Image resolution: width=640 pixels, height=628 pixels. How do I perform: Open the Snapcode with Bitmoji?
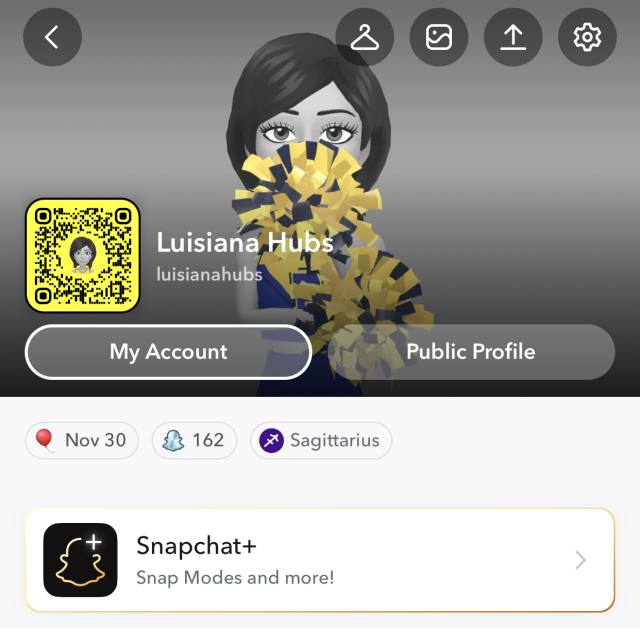pyautogui.click(x=82, y=256)
